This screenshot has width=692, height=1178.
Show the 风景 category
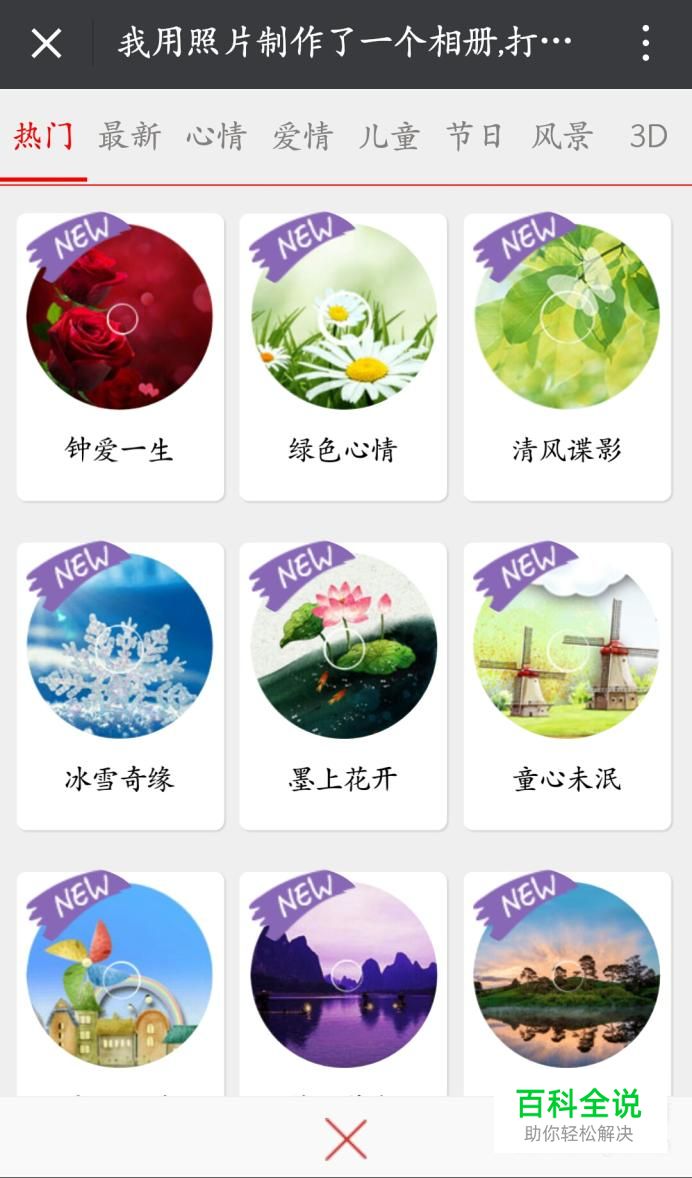[x=562, y=136]
